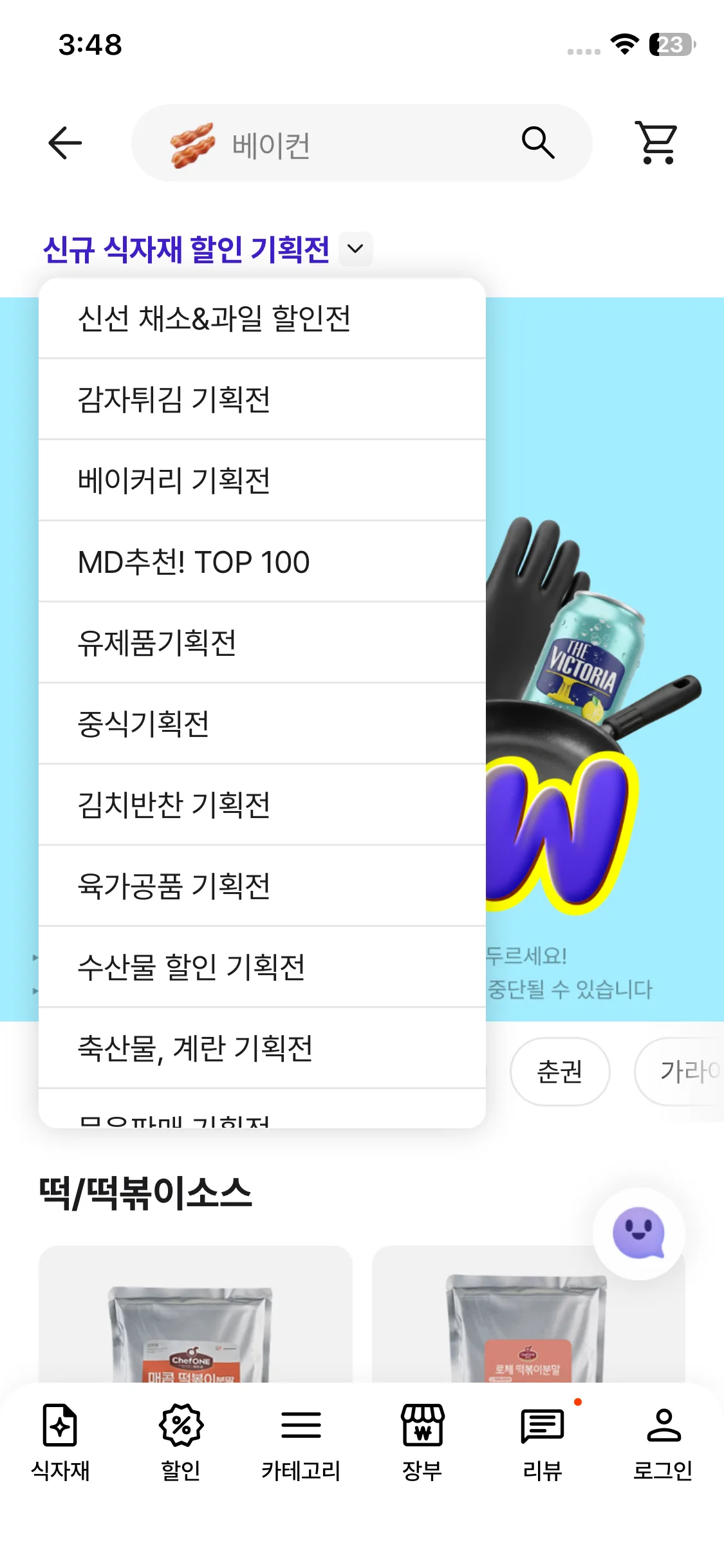The image size is (724, 1568).
Task: Open the 로그인 tab
Action: (x=663, y=1442)
